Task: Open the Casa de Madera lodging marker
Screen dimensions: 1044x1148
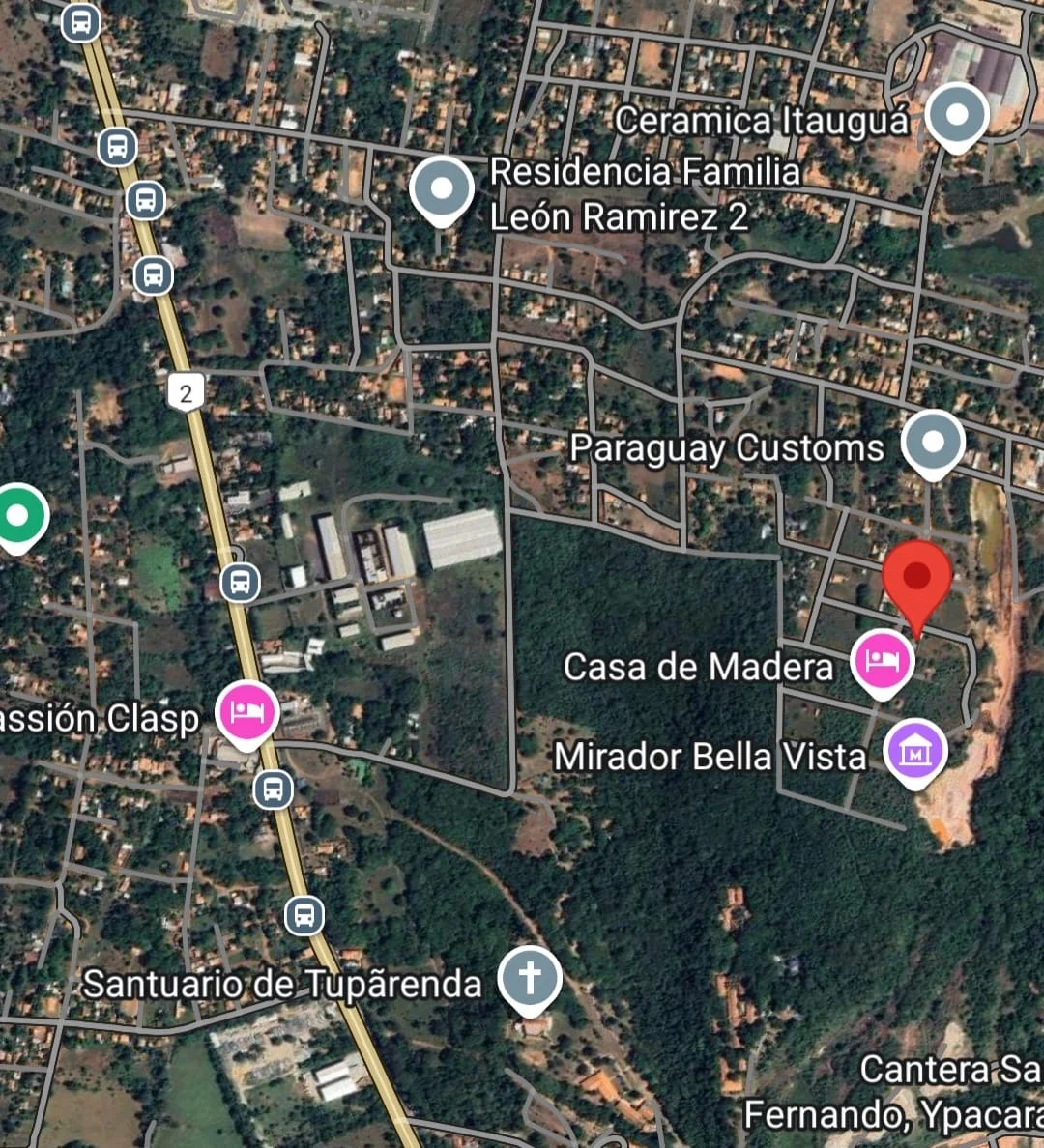Action: (x=882, y=662)
